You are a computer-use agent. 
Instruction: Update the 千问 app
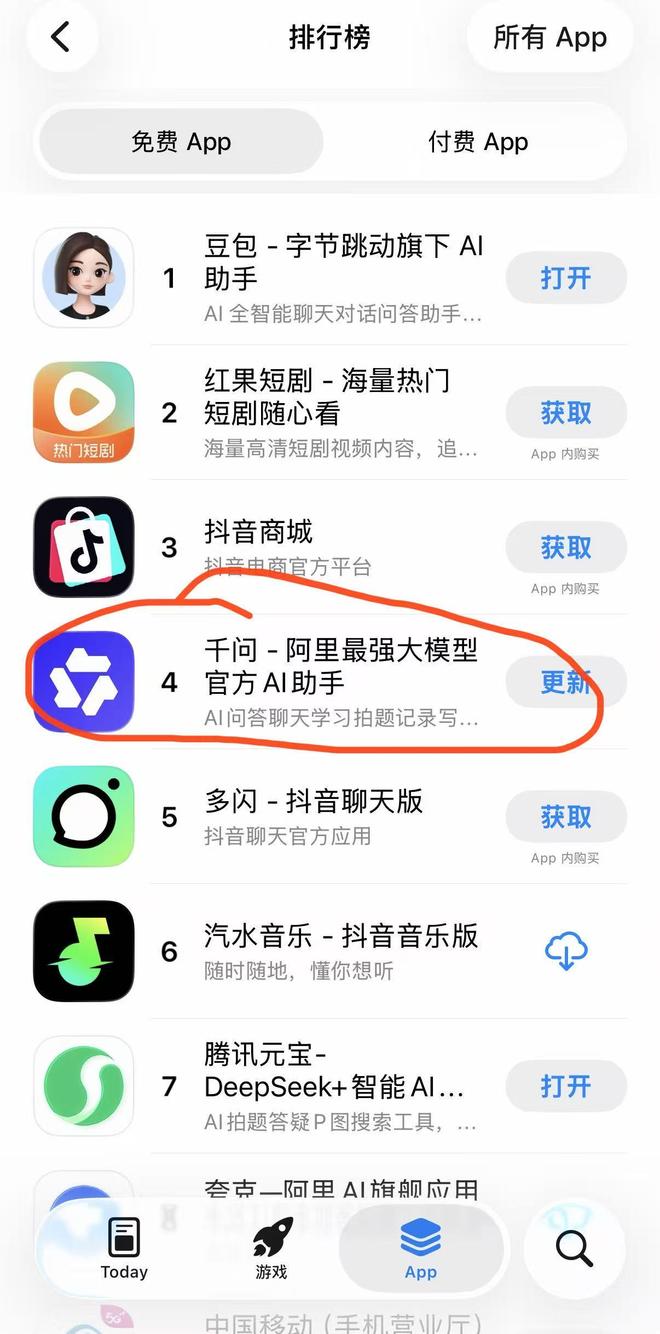click(565, 682)
